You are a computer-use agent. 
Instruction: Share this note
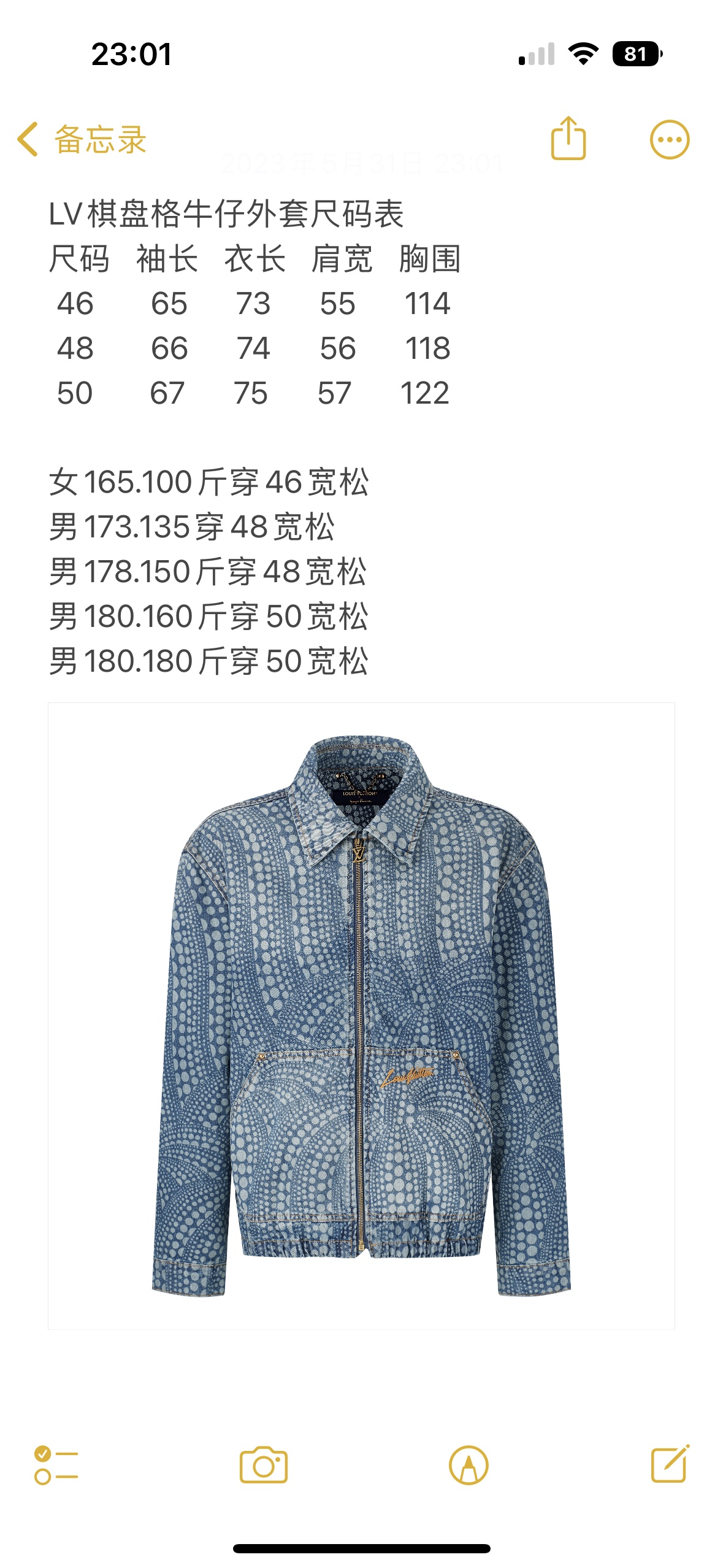click(568, 139)
